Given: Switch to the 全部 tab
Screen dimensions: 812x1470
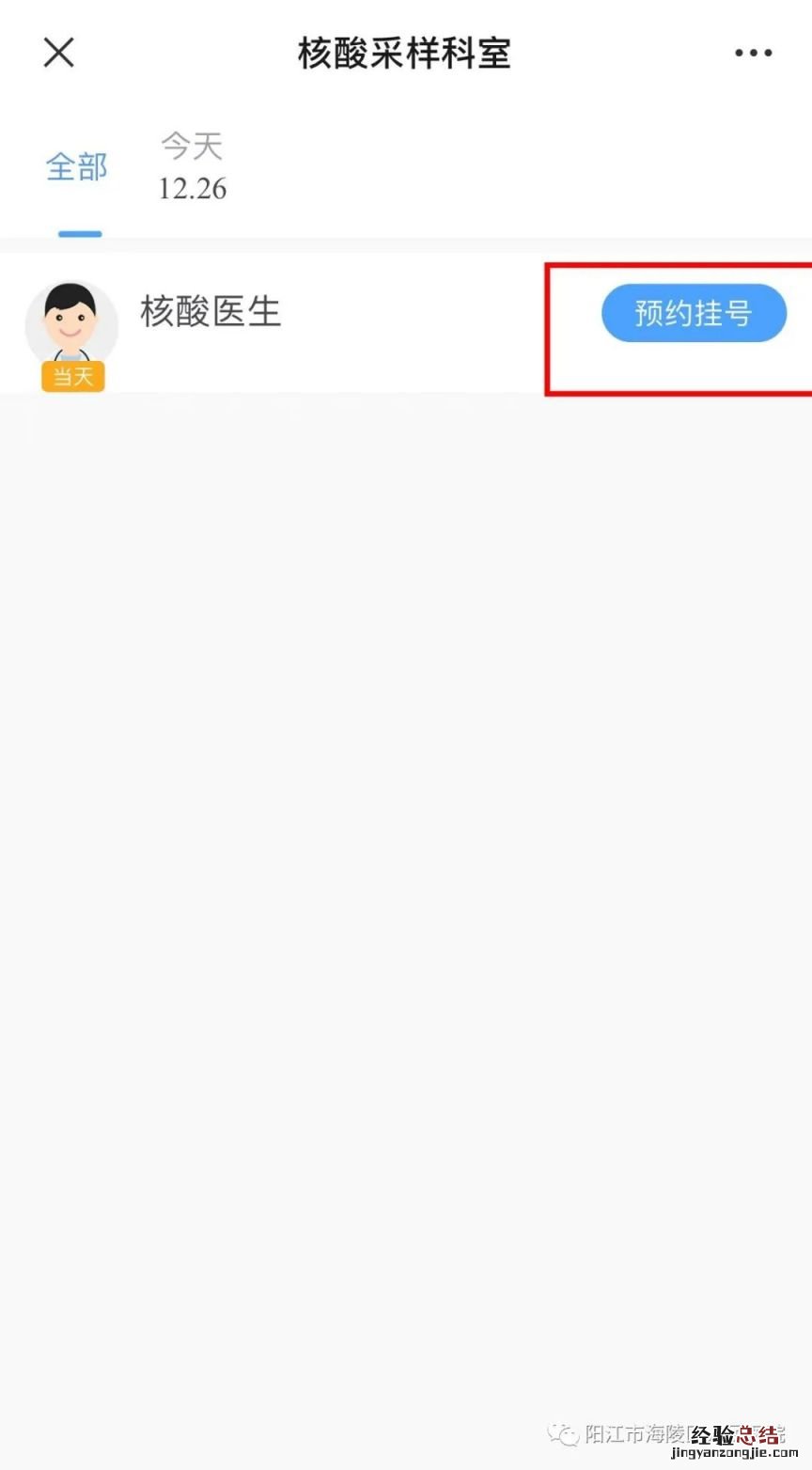Looking at the screenshot, I should click(x=77, y=168).
